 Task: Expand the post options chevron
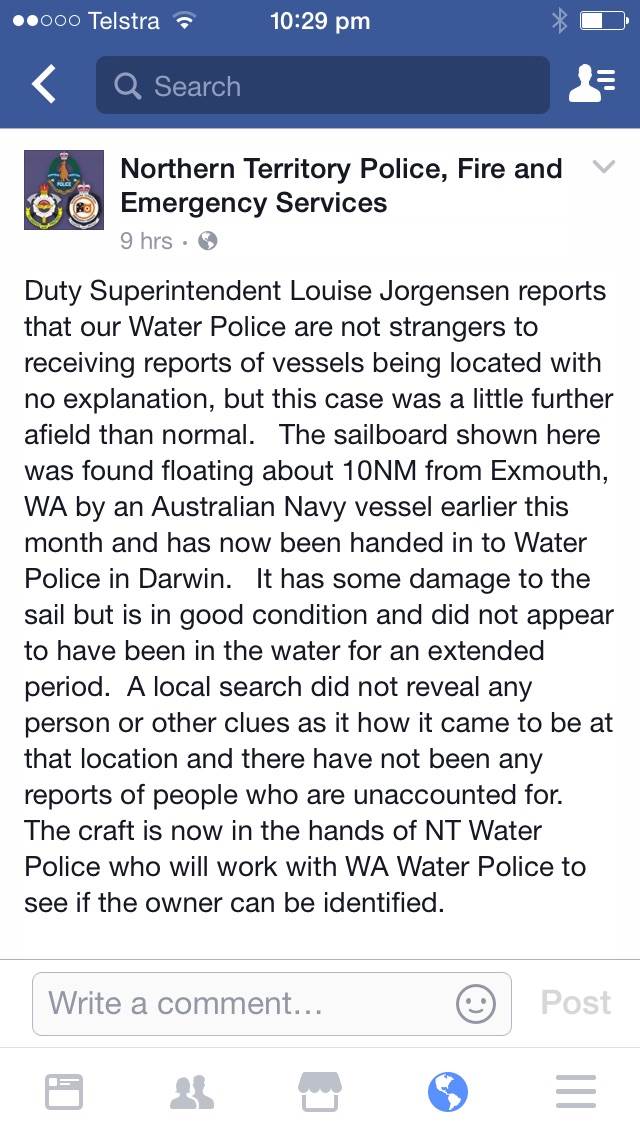coord(603,168)
